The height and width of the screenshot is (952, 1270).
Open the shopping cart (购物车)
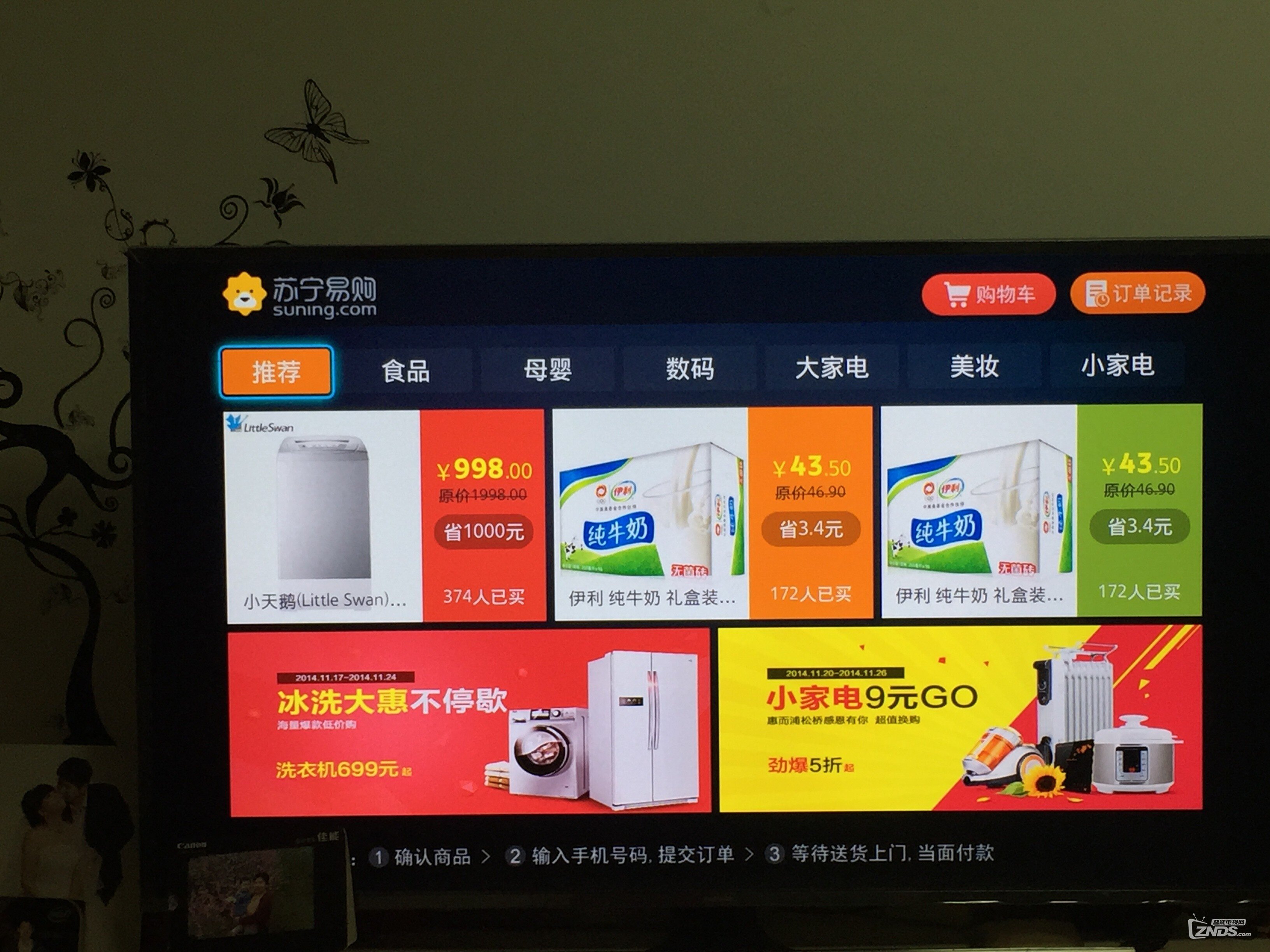[988, 294]
